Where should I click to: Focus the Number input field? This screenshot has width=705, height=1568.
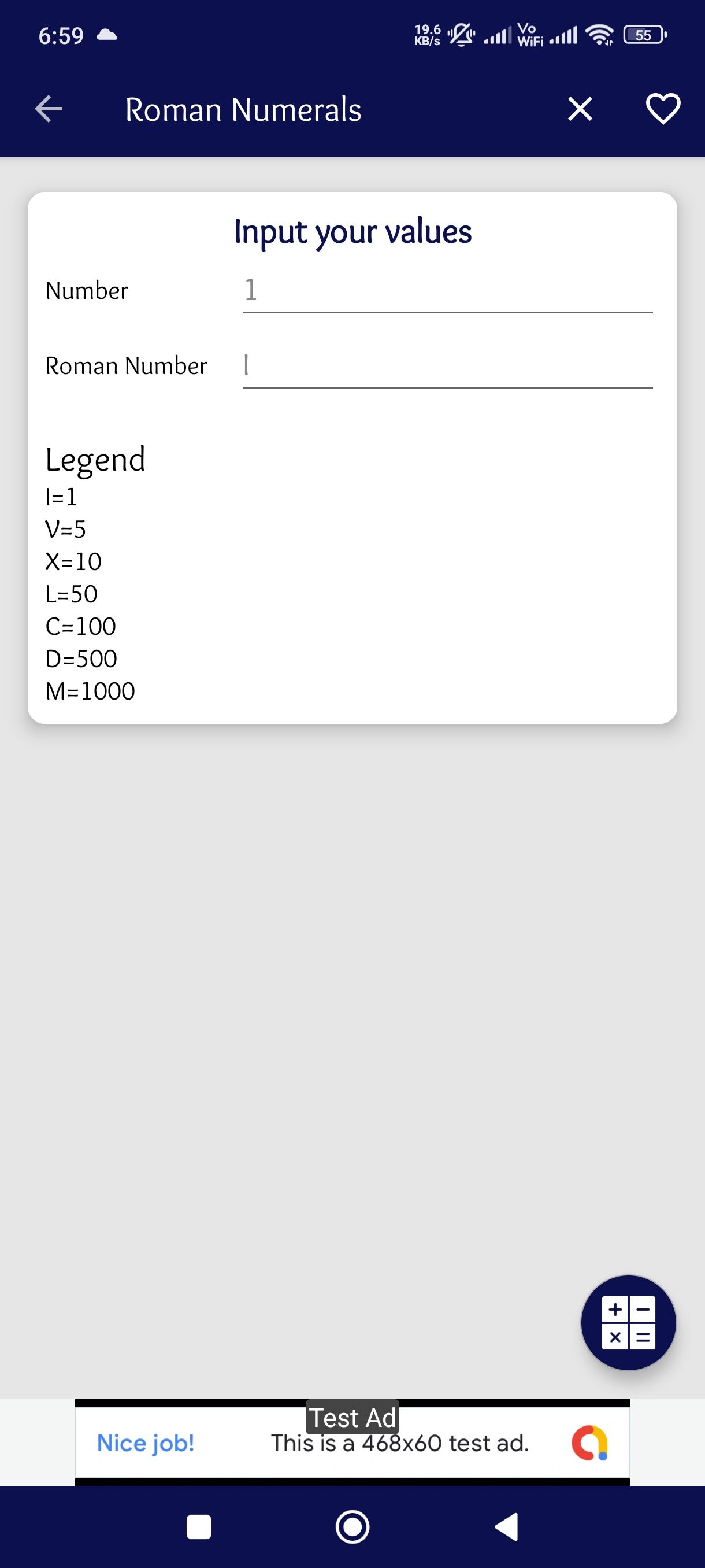click(447, 291)
